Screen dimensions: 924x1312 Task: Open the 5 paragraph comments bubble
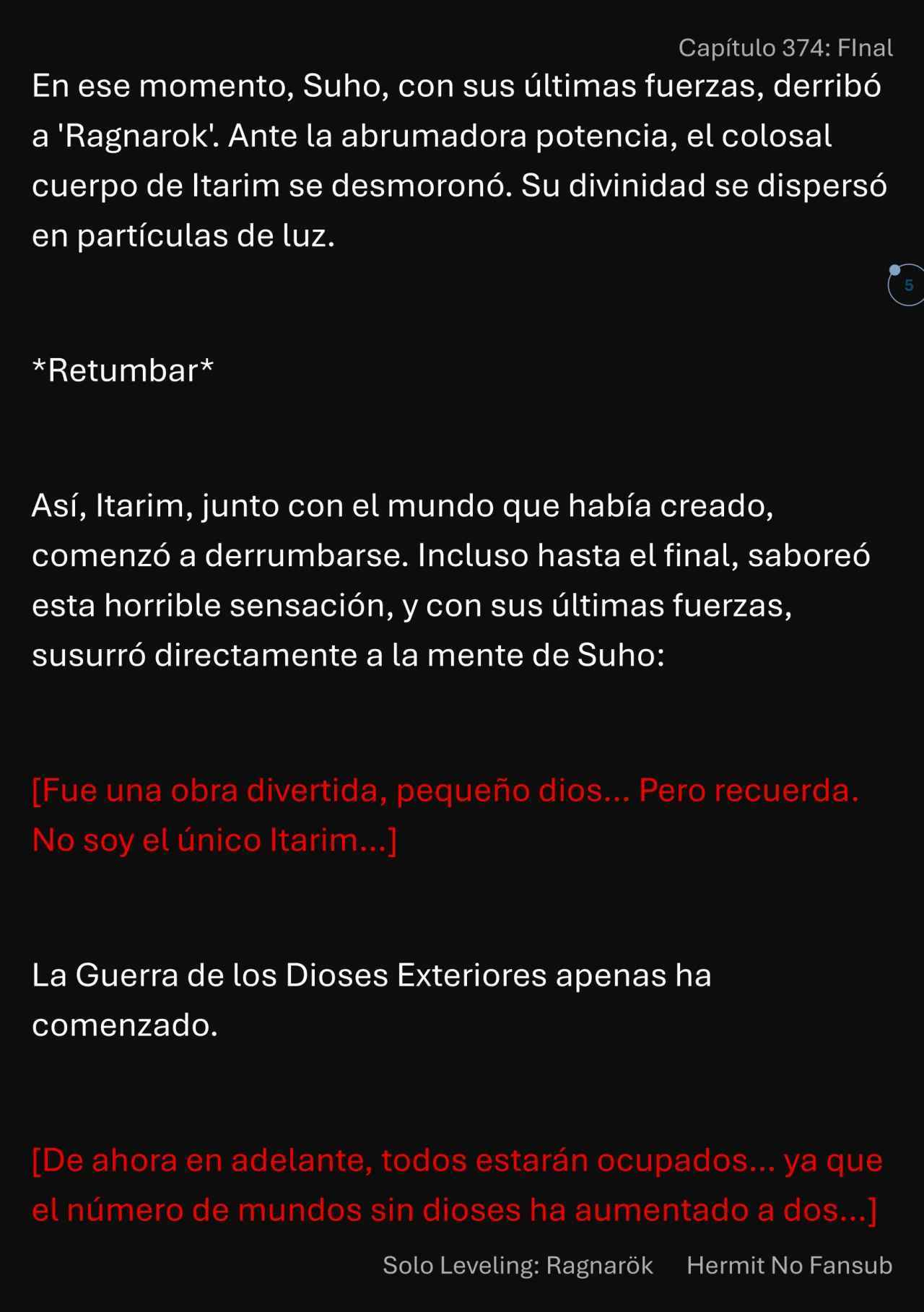point(907,285)
